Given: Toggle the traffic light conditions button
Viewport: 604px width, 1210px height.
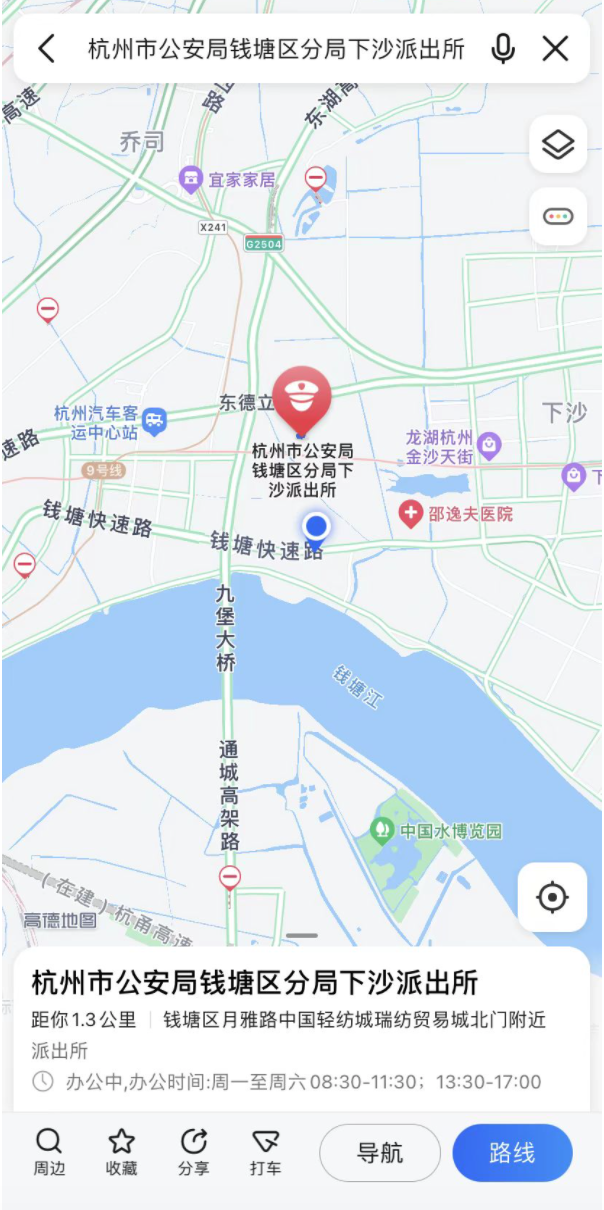Looking at the screenshot, I should coord(557,216).
